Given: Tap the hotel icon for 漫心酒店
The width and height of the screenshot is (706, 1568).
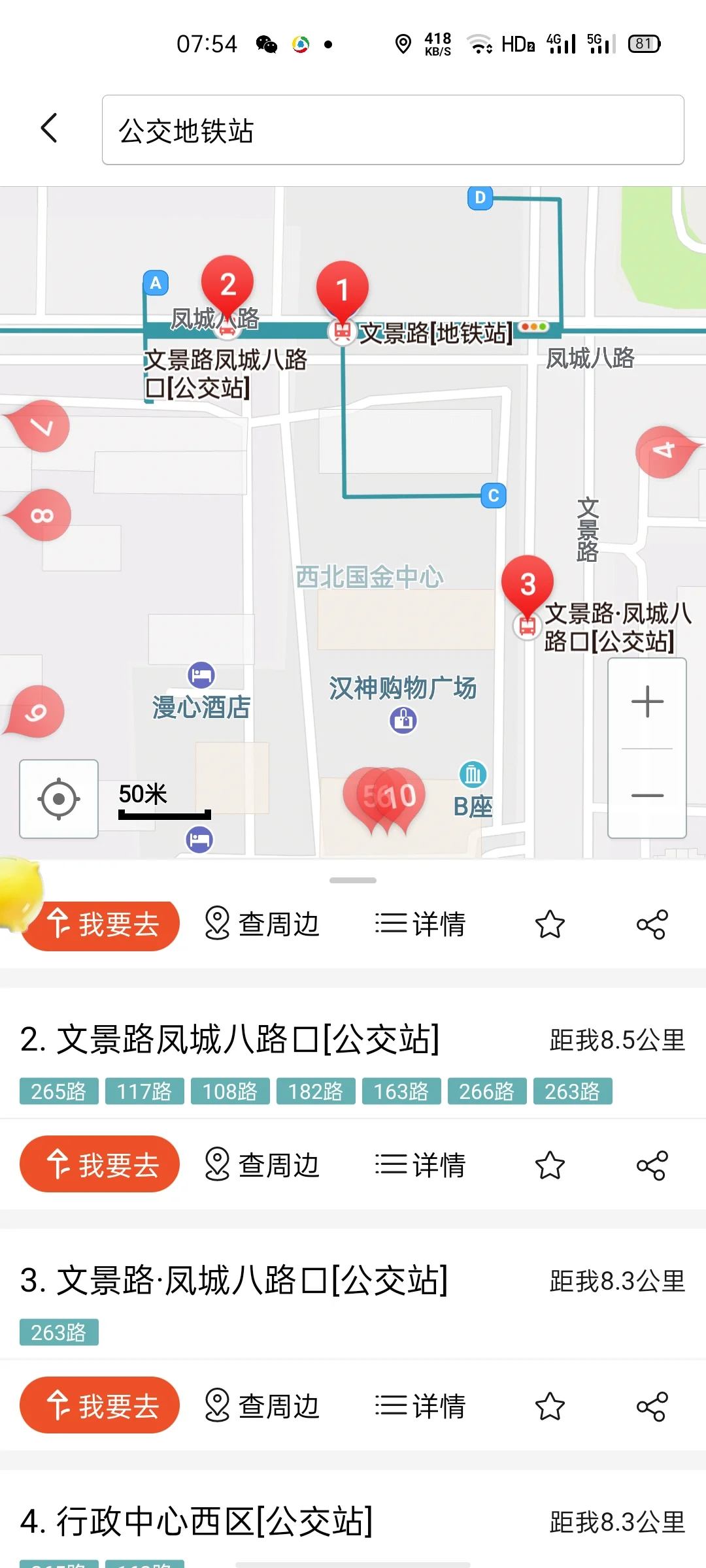Looking at the screenshot, I should pos(201,675).
